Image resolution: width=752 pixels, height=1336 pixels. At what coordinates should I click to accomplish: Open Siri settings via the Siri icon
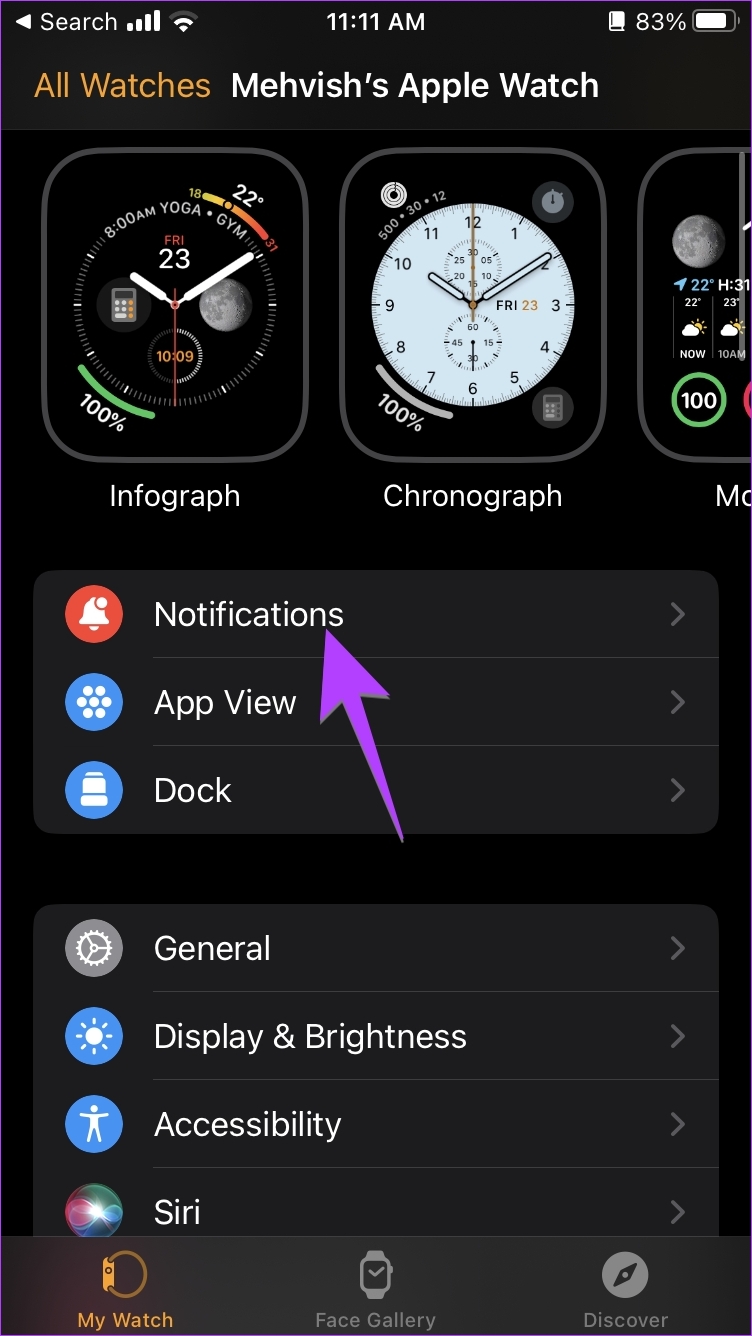[x=93, y=1211]
